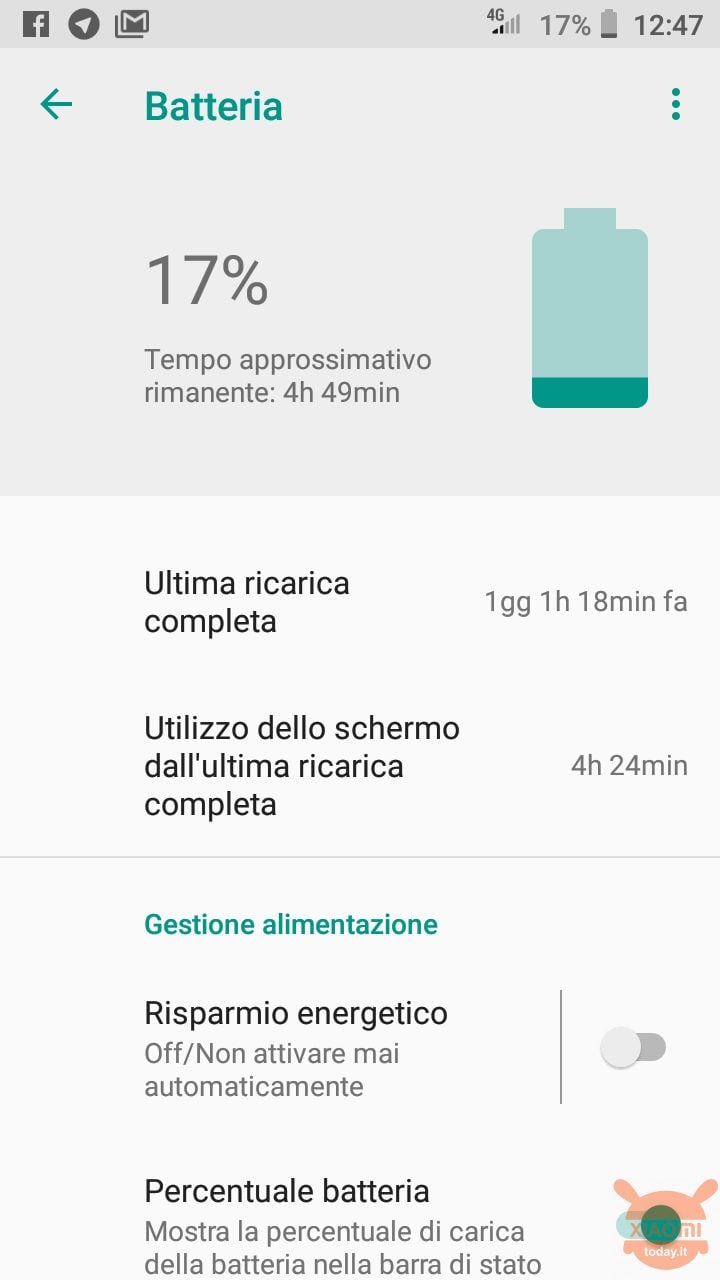Open Risparmio energetico settings
Image resolution: width=720 pixels, height=1280 pixels.
280,1048
